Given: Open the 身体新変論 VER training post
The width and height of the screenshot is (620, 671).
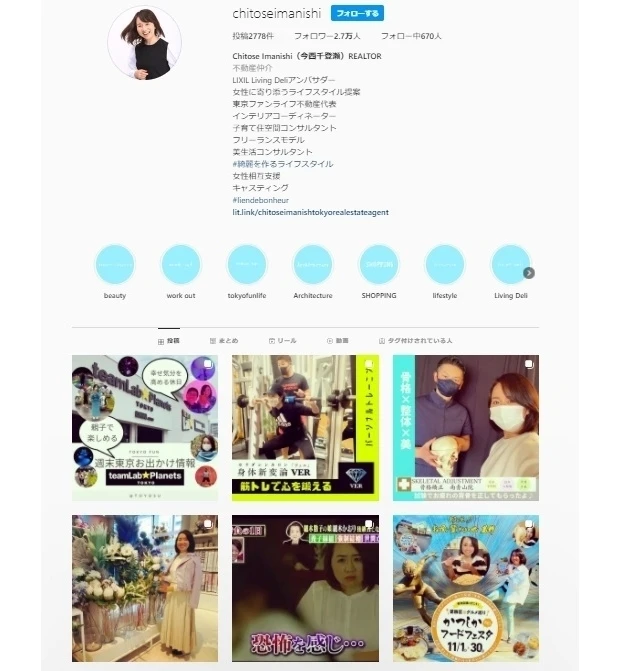Looking at the screenshot, I should tap(305, 427).
